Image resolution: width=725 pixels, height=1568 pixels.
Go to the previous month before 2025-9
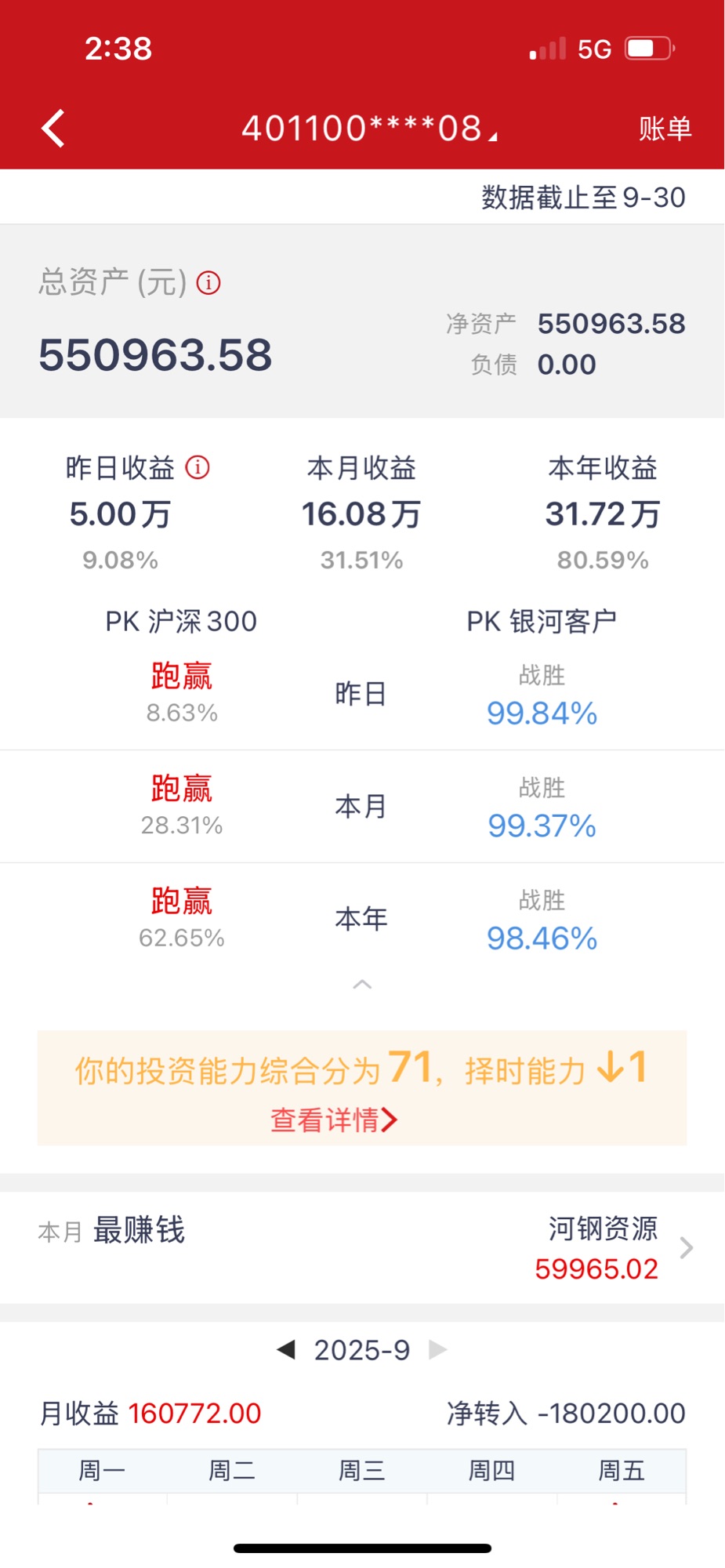pos(286,1349)
